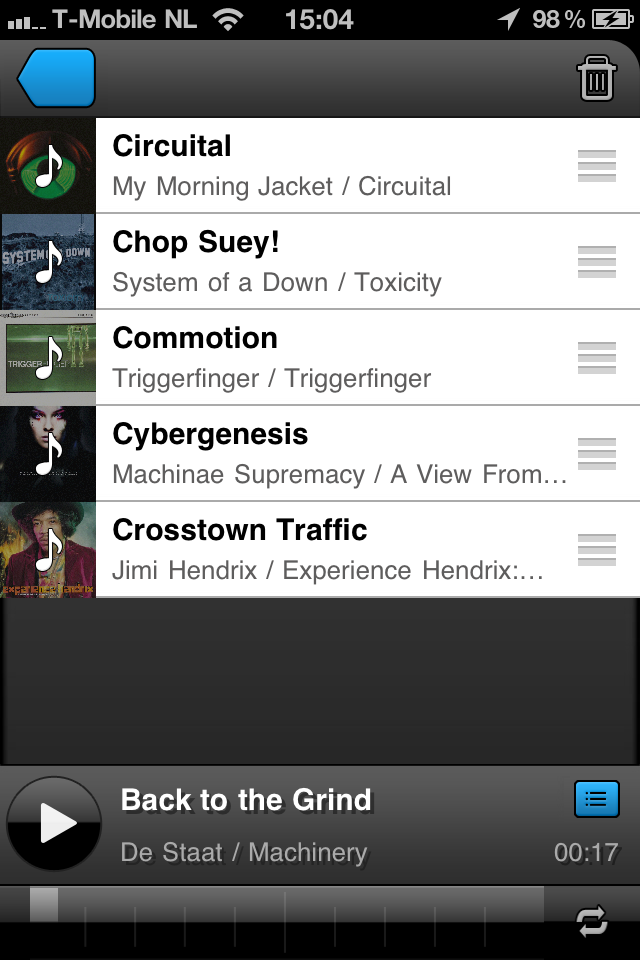
Task: Toggle the blue playlist view button
Action: (596, 799)
